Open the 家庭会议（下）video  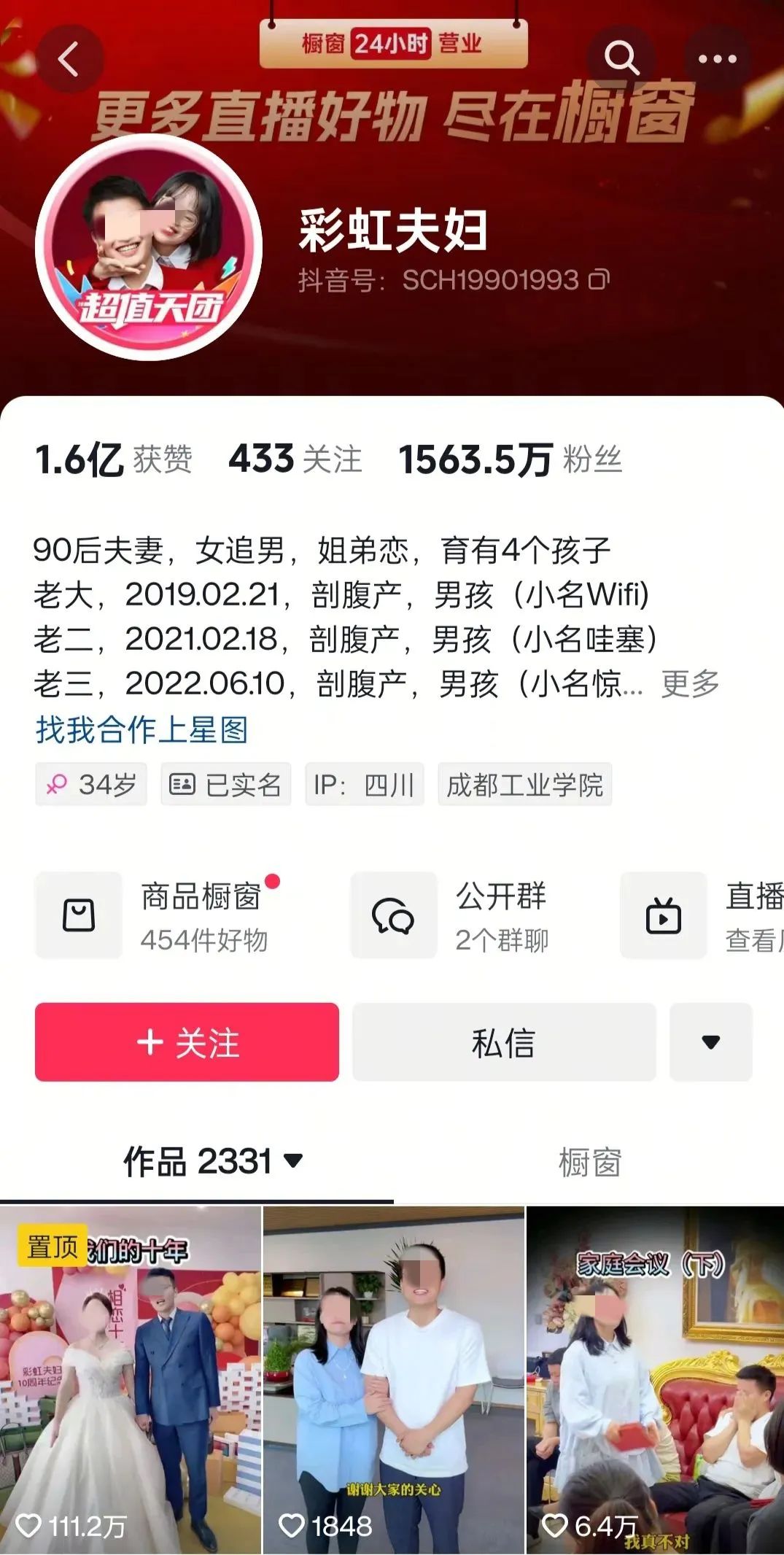(x=655, y=1378)
